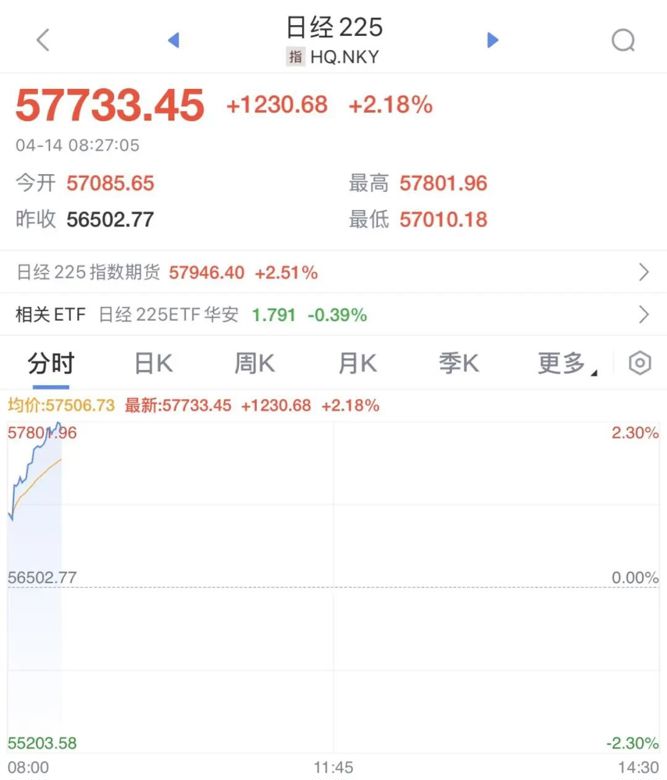The width and height of the screenshot is (667, 780).
Task: Switch to the 日K chart tab
Action: click(153, 363)
